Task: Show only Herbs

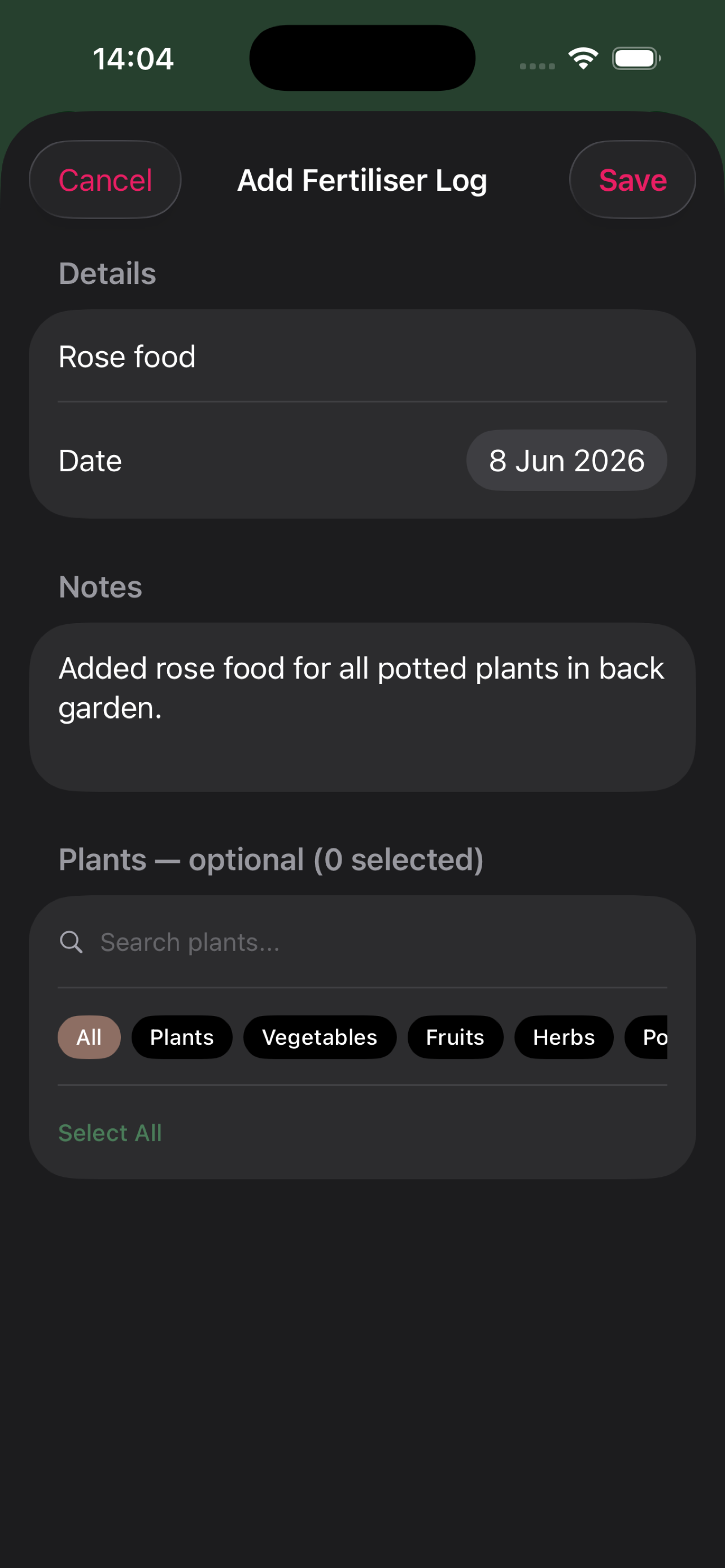Action: tap(564, 1037)
